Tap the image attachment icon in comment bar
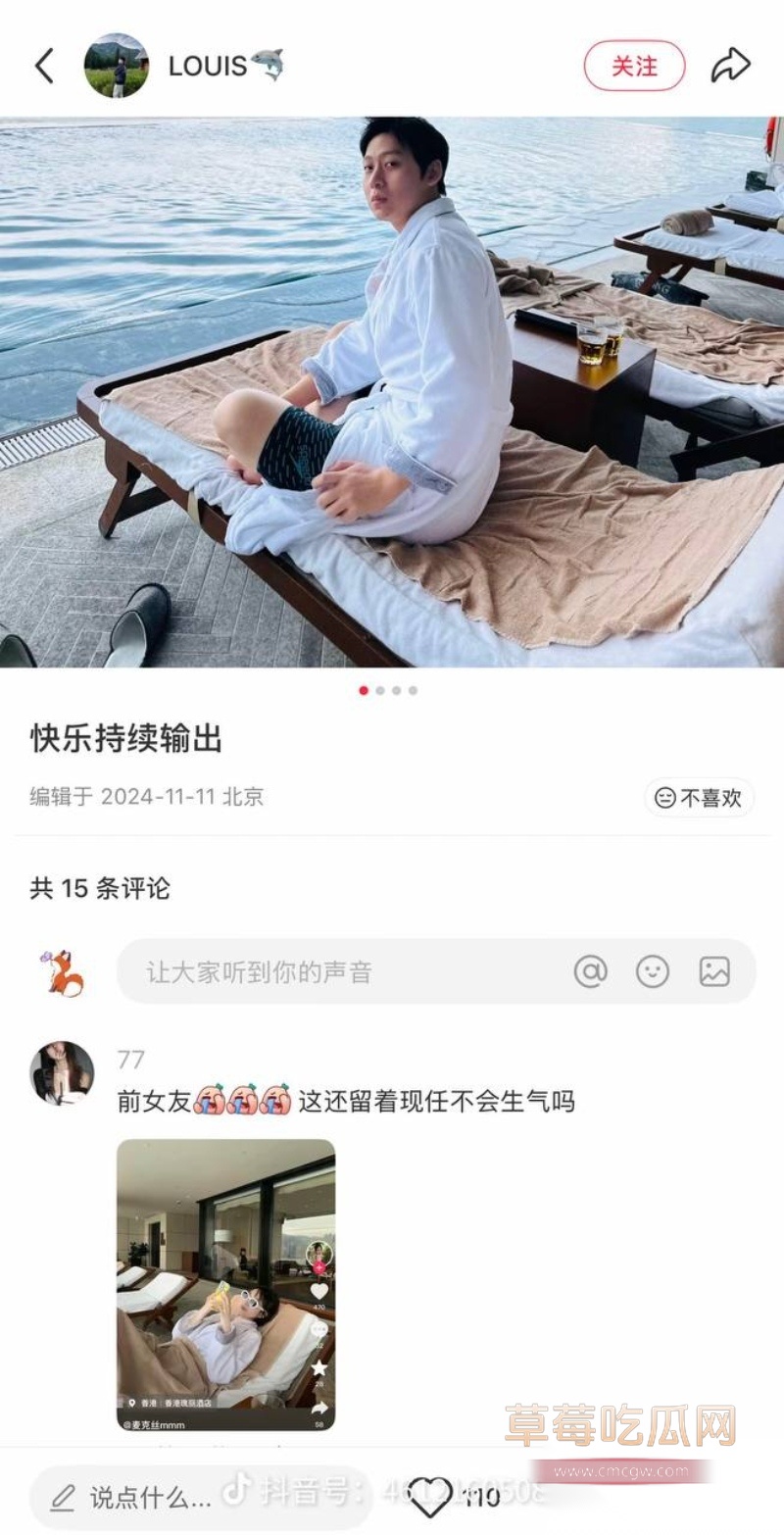 [x=716, y=971]
